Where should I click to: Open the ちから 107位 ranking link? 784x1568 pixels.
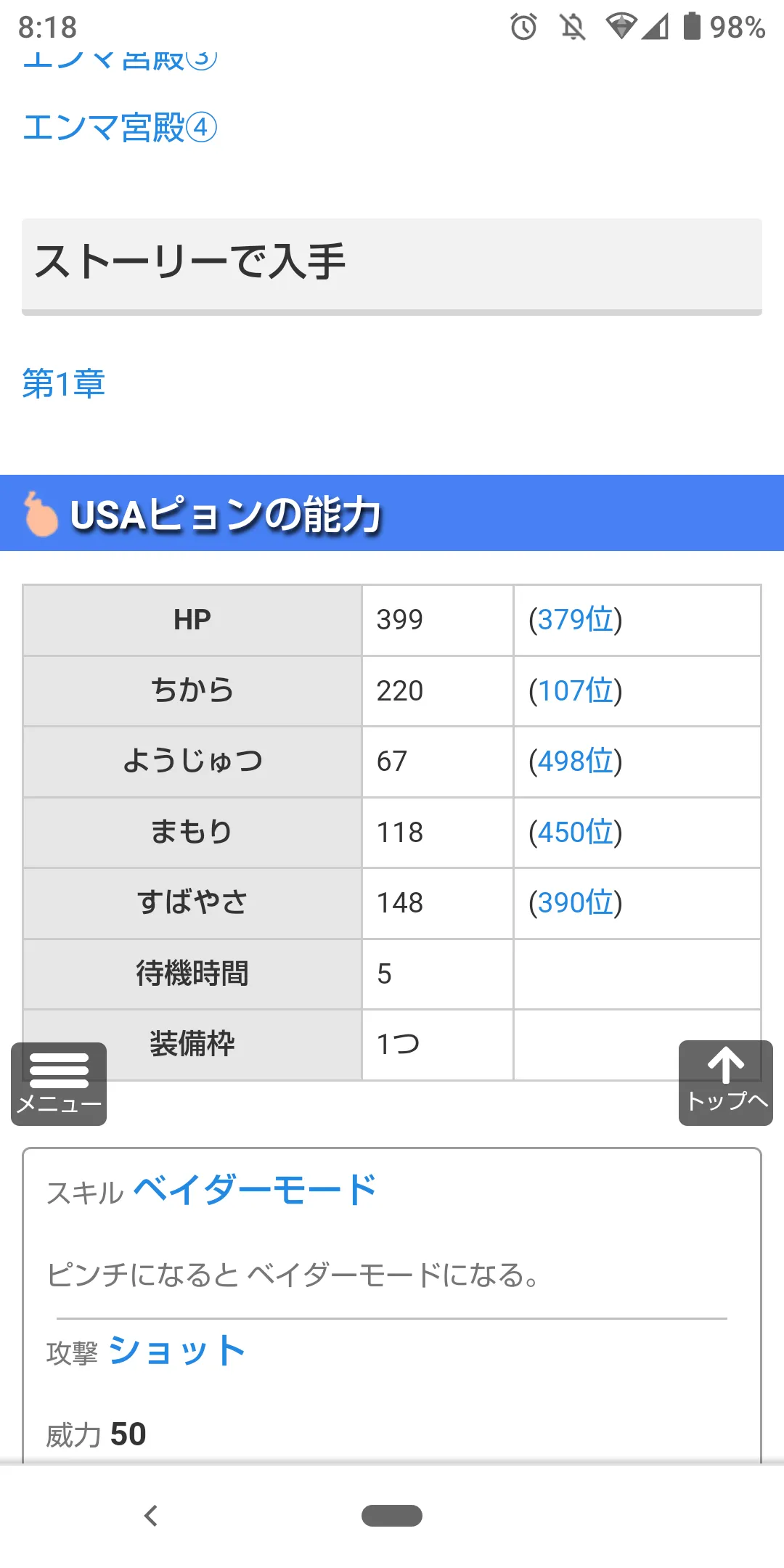[576, 690]
